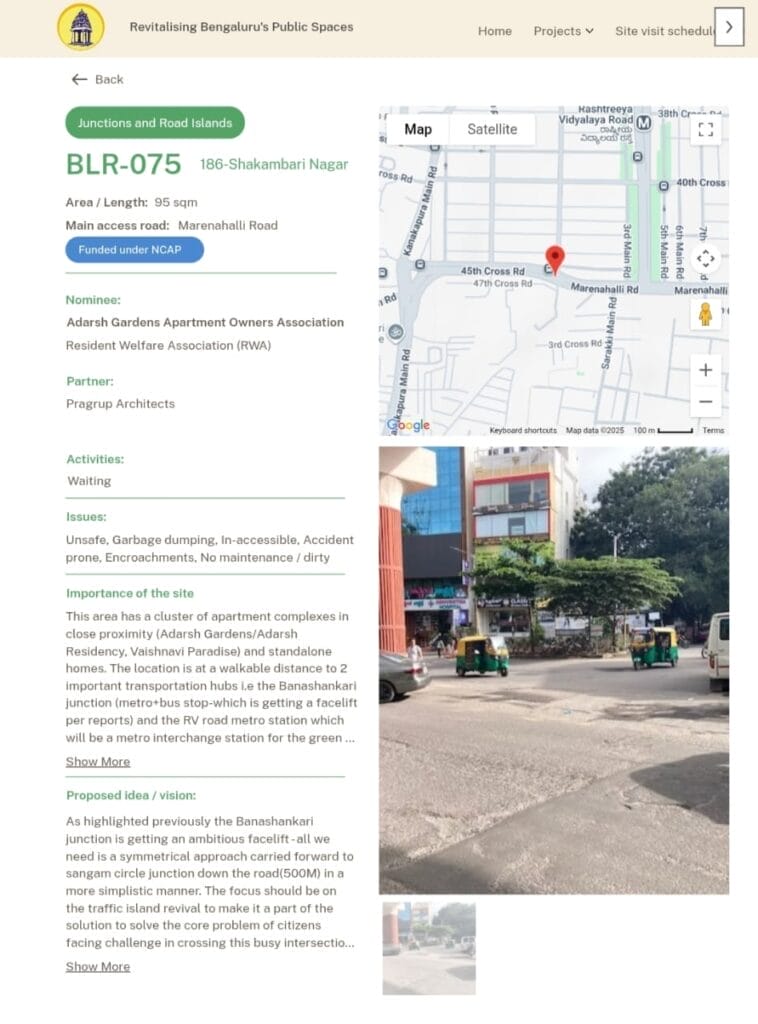Zoom in on the map
This screenshot has width=758, height=1024.
coord(705,370)
